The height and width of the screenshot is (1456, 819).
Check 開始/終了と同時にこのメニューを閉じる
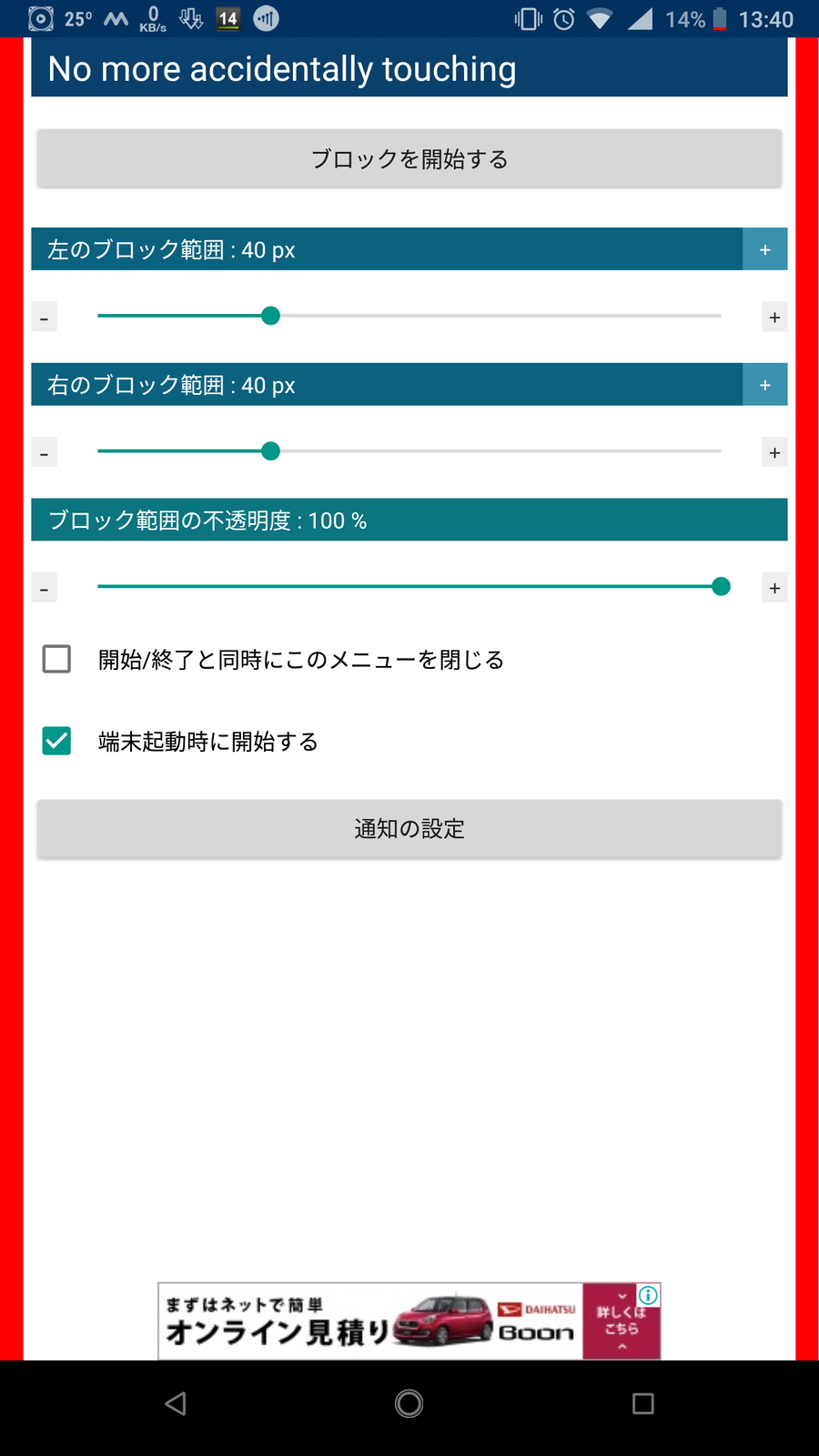pos(56,659)
